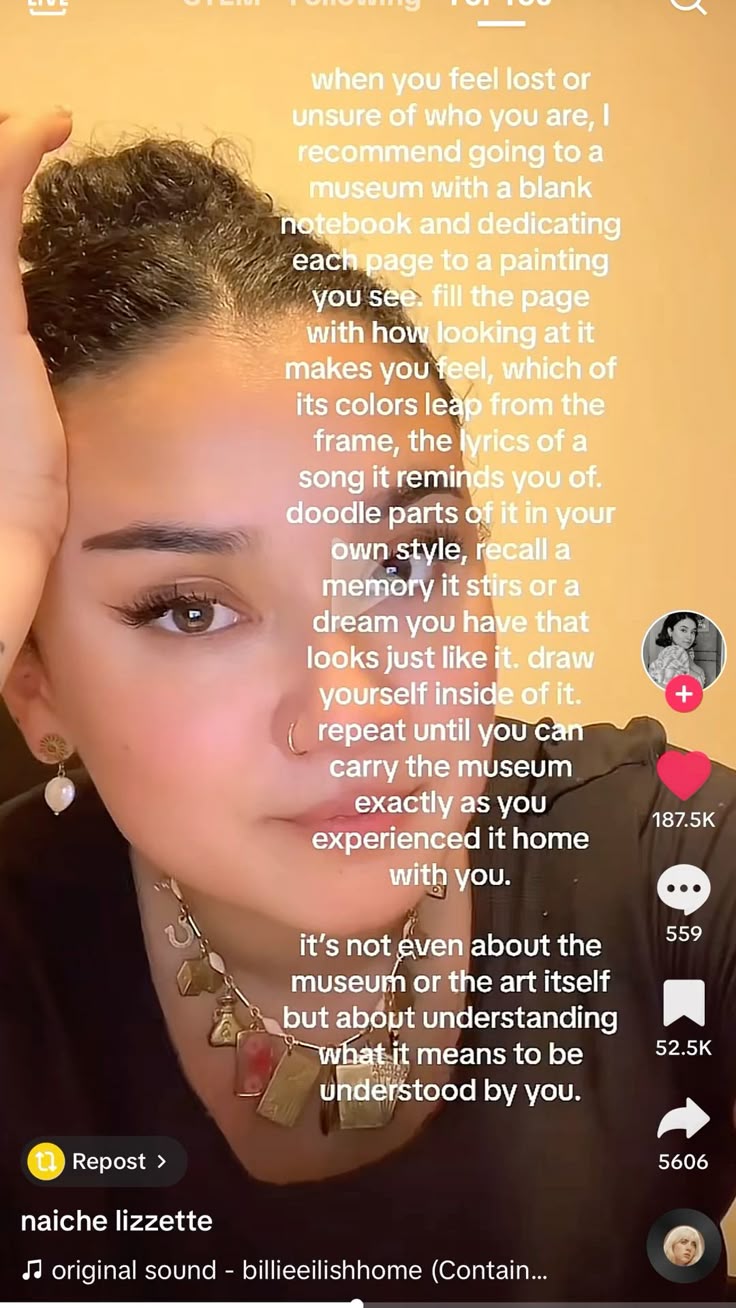Switch to the Following feed tab

(x=354, y=3)
